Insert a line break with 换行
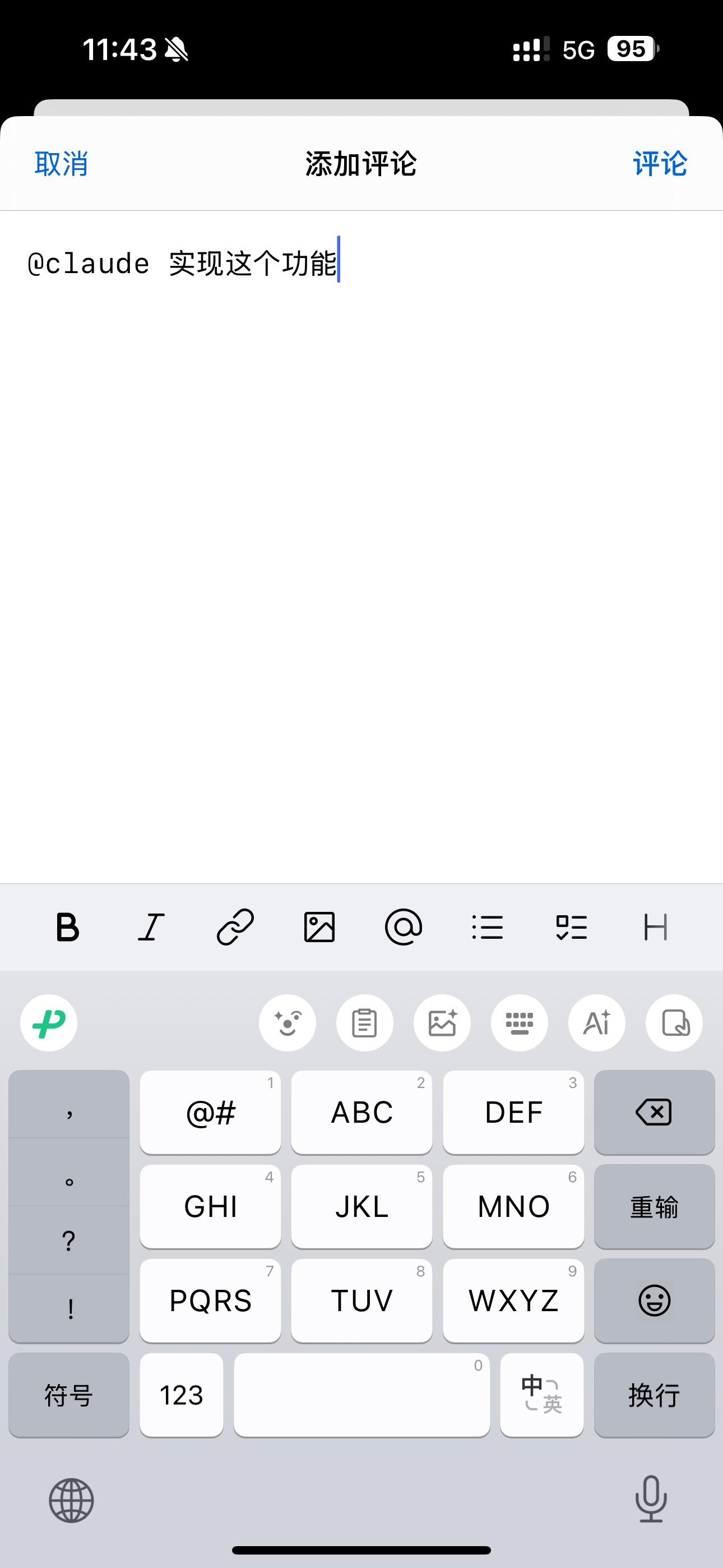Image resolution: width=723 pixels, height=1568 pixels. [x=654, y=1395]
